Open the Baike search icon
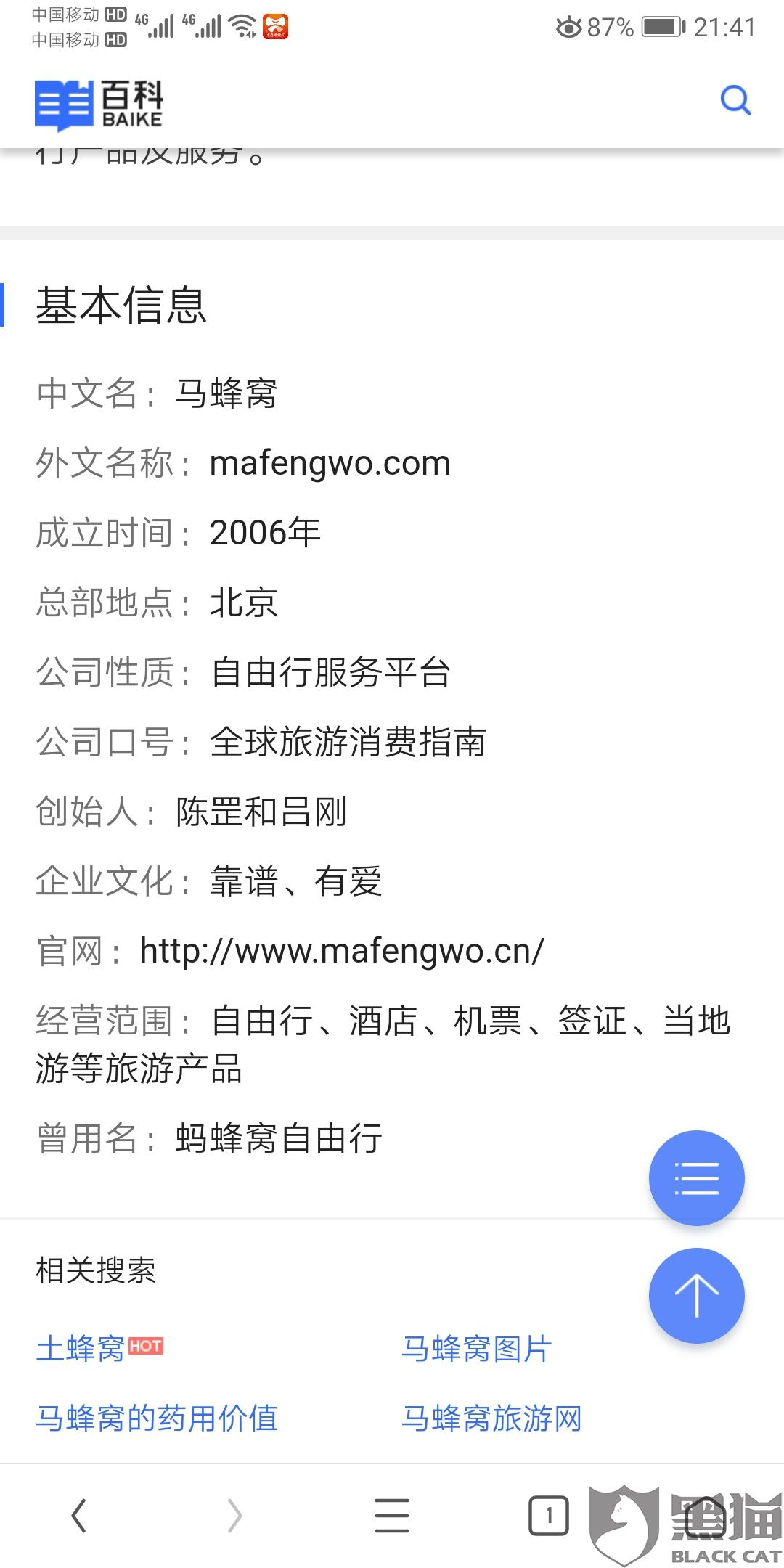Image resolution: width=784 pixels, height=1568 pixels. [735, 100]
